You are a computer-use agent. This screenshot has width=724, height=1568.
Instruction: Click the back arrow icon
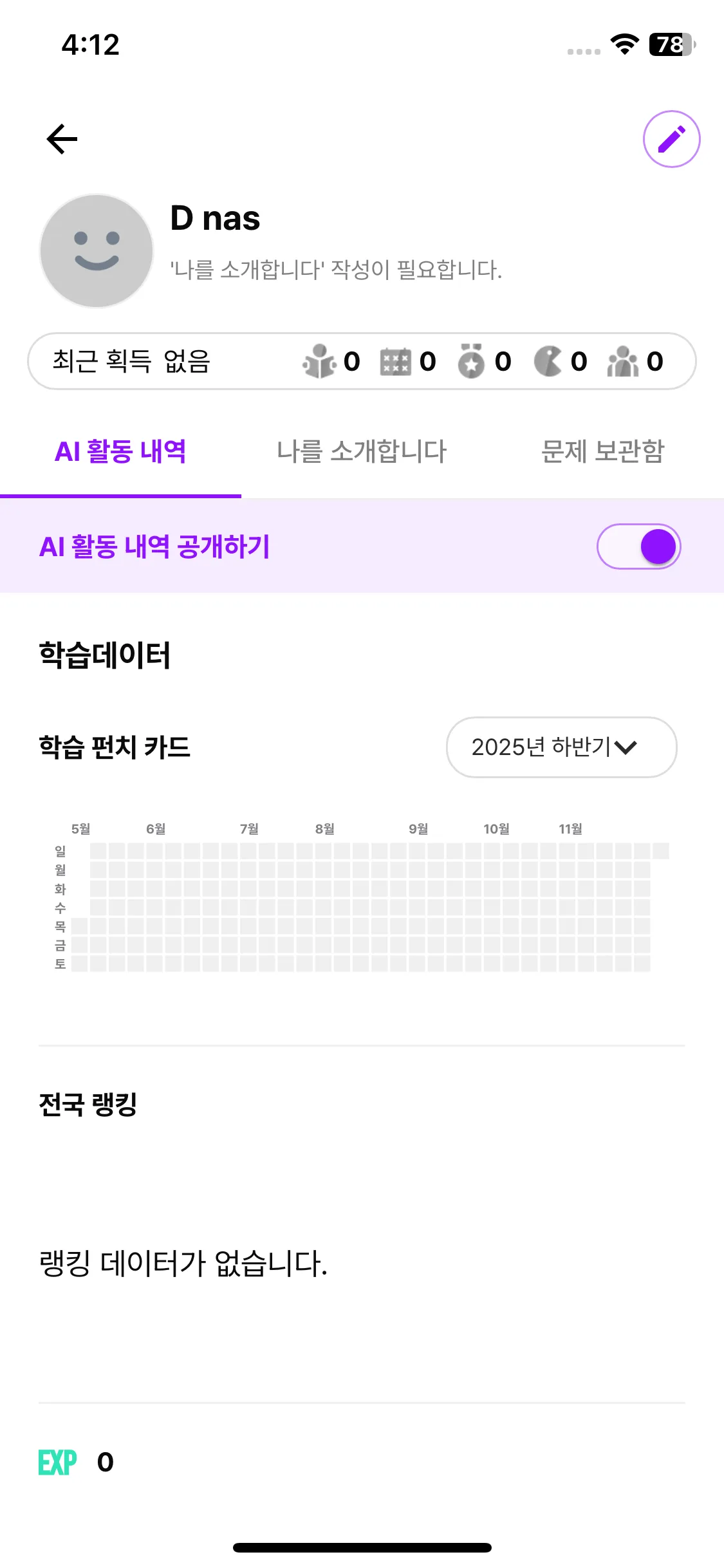pos(61,137)
